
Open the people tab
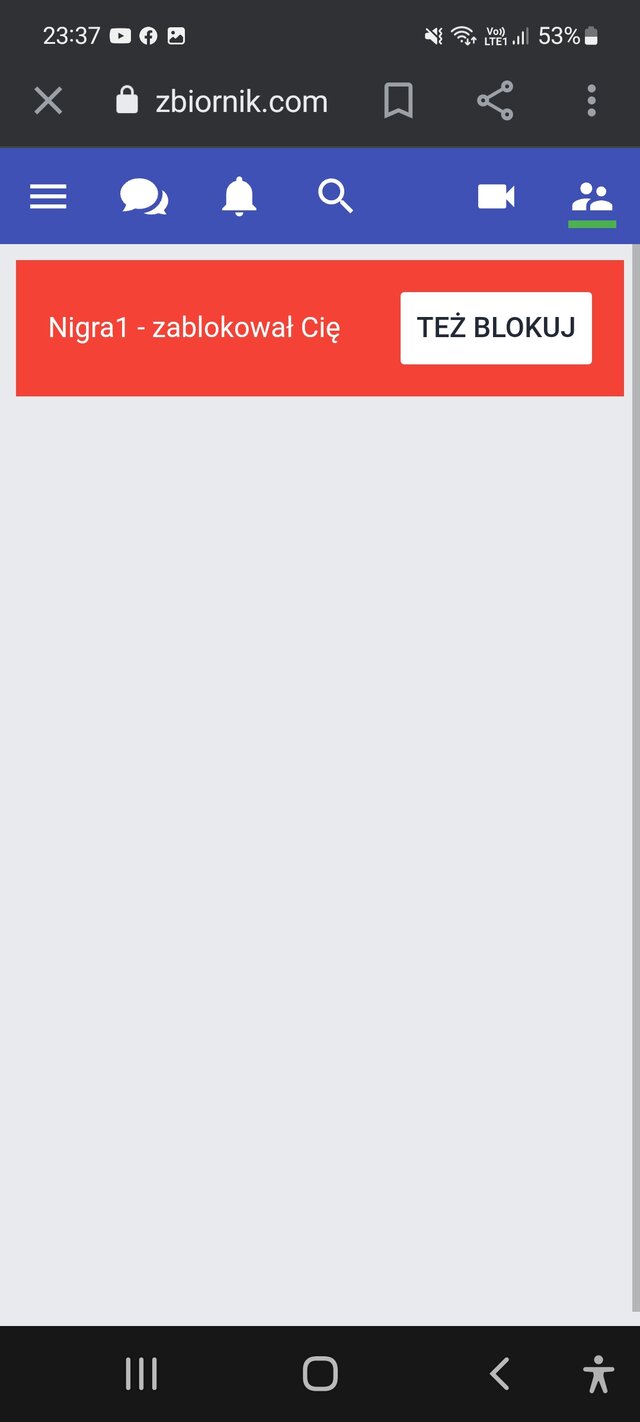pos(592,197)
